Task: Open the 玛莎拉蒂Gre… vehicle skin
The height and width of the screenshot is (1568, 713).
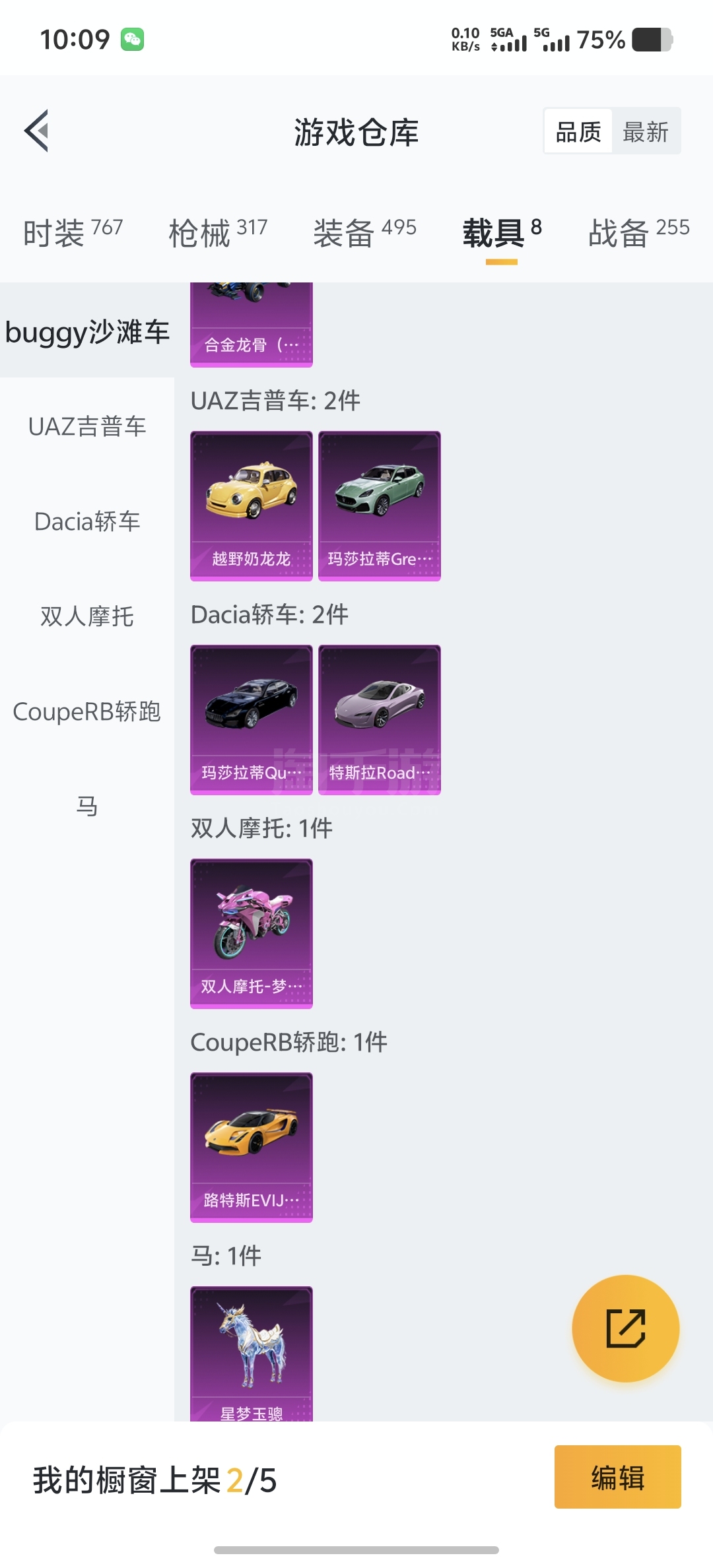Action: (379, 506)
